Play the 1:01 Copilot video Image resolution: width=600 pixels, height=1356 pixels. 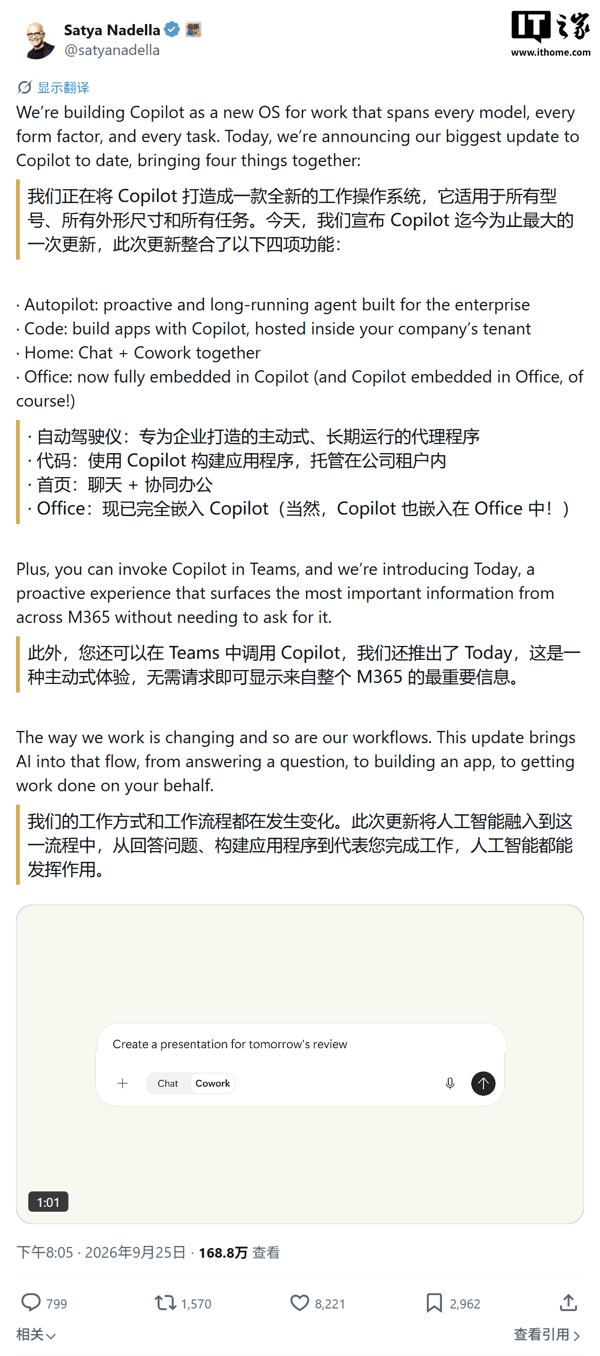(300, 1064)
